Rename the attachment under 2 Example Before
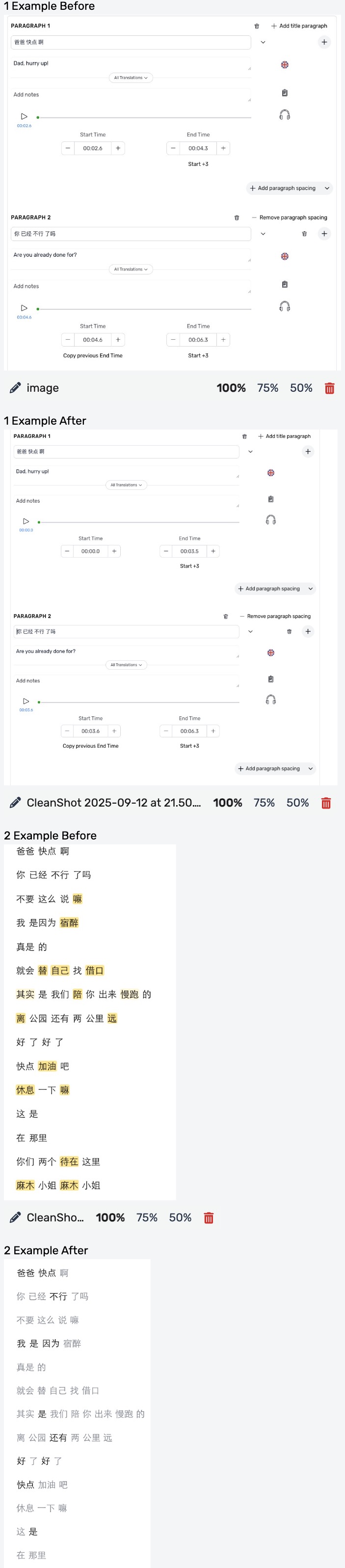The height and width of the screenshot is (1568, 345). coord(15,1217)
